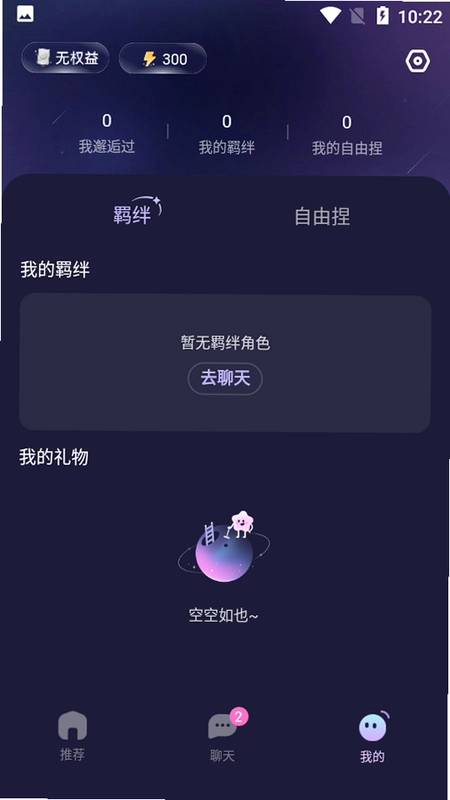This screenshot has width=450, height=800.
Task: Select the 我的 bottom tab
Action: (373, 736)
